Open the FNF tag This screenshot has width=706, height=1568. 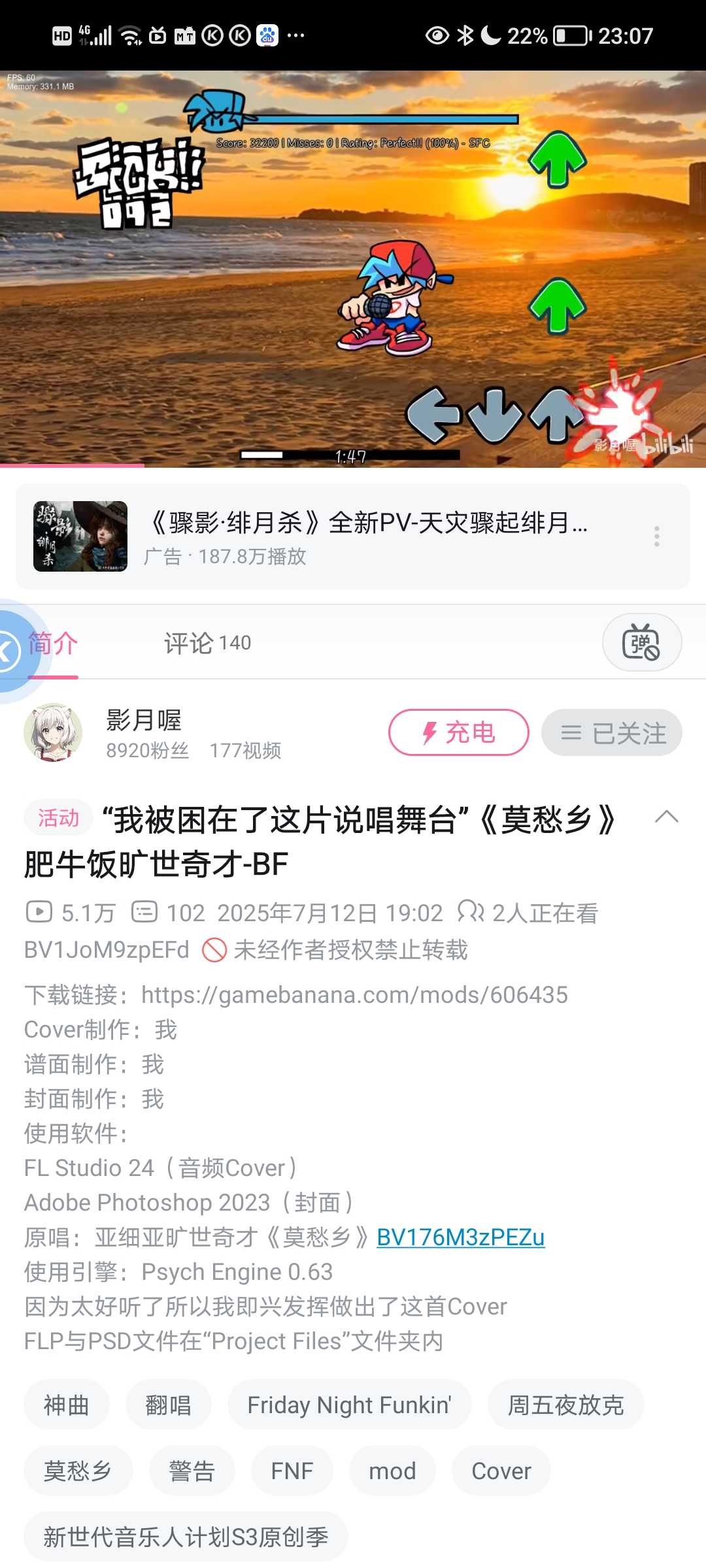point(292,1471)
